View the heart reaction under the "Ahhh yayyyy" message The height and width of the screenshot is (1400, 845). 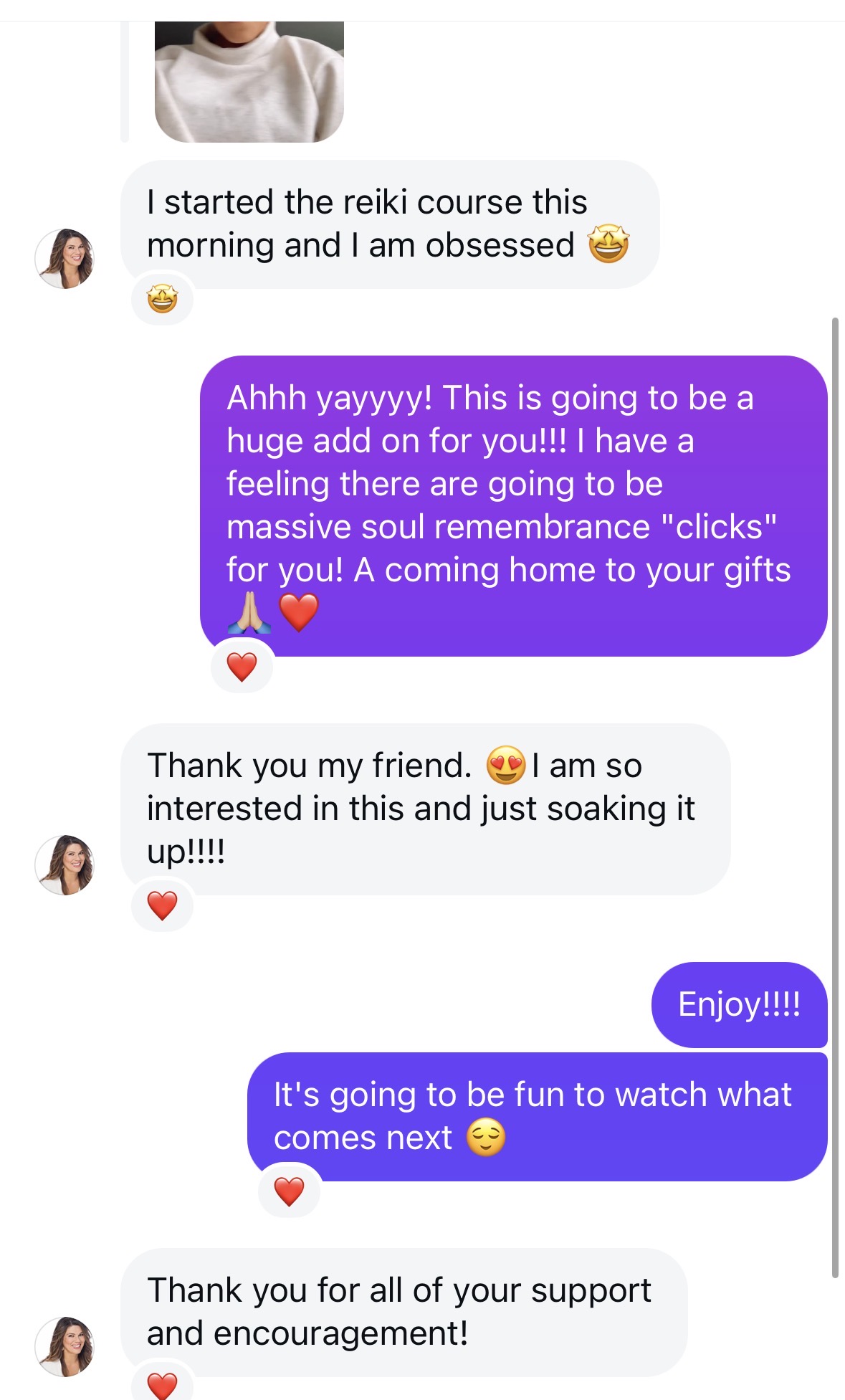(242, 667)
